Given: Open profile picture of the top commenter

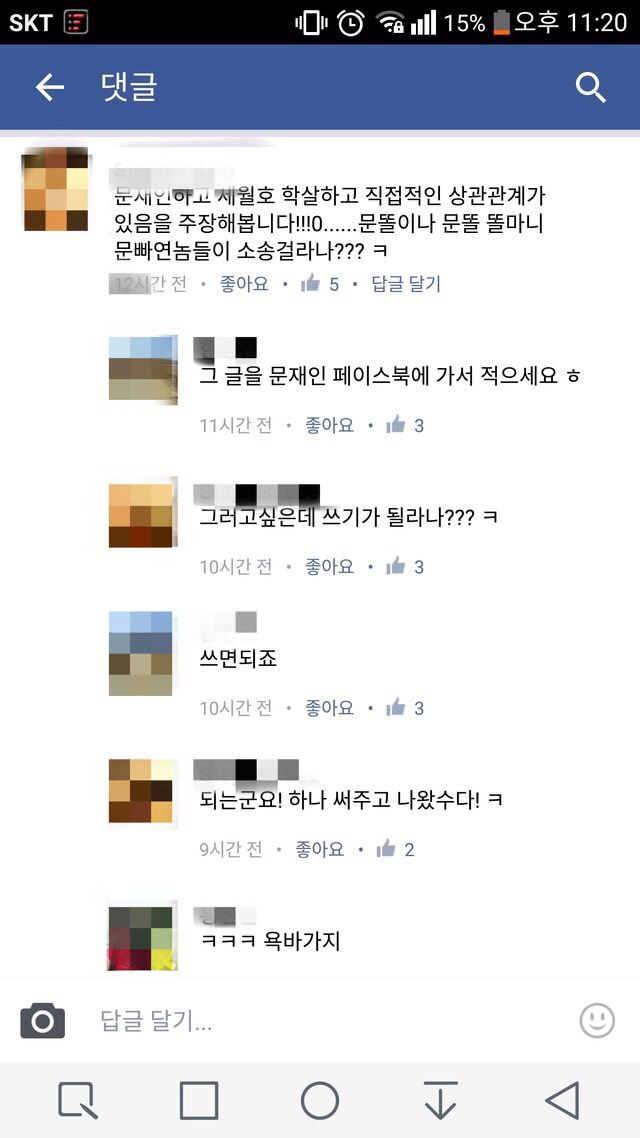Looking at the screenshot, I should point(56,190).
